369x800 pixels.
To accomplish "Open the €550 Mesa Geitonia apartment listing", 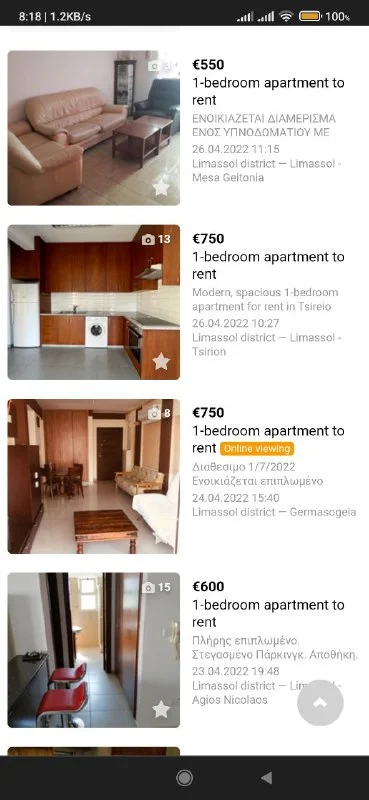I will (184, 128).
